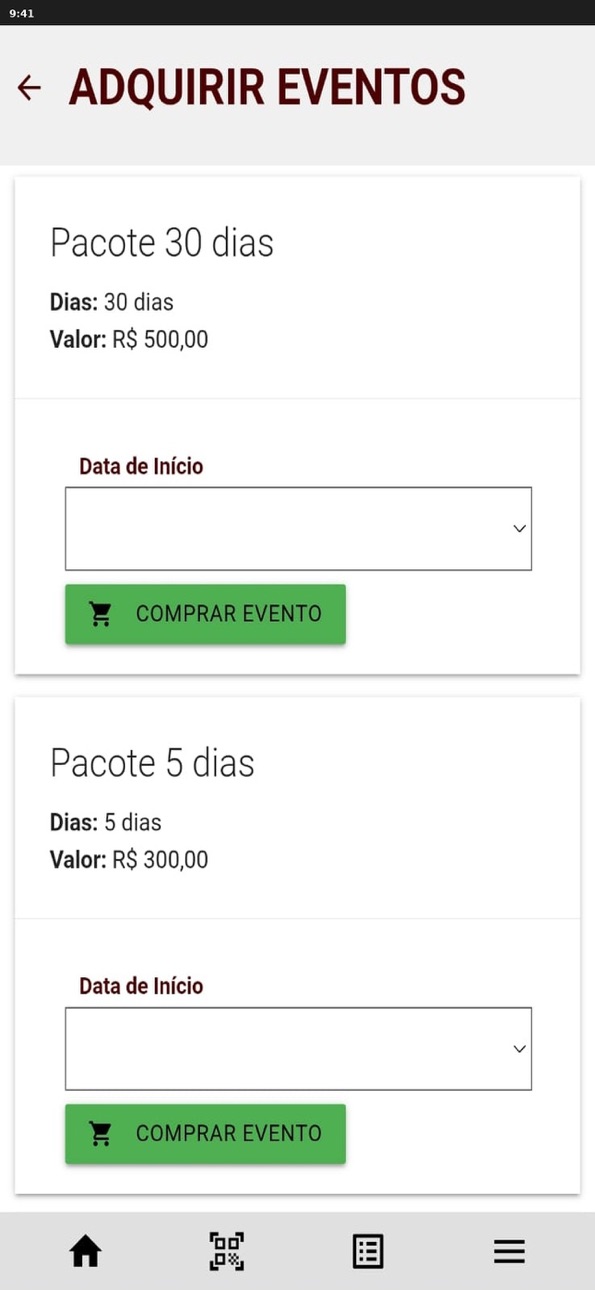Open the hamburger menu
The image size is (595, 1290).
click(509, 1251)
